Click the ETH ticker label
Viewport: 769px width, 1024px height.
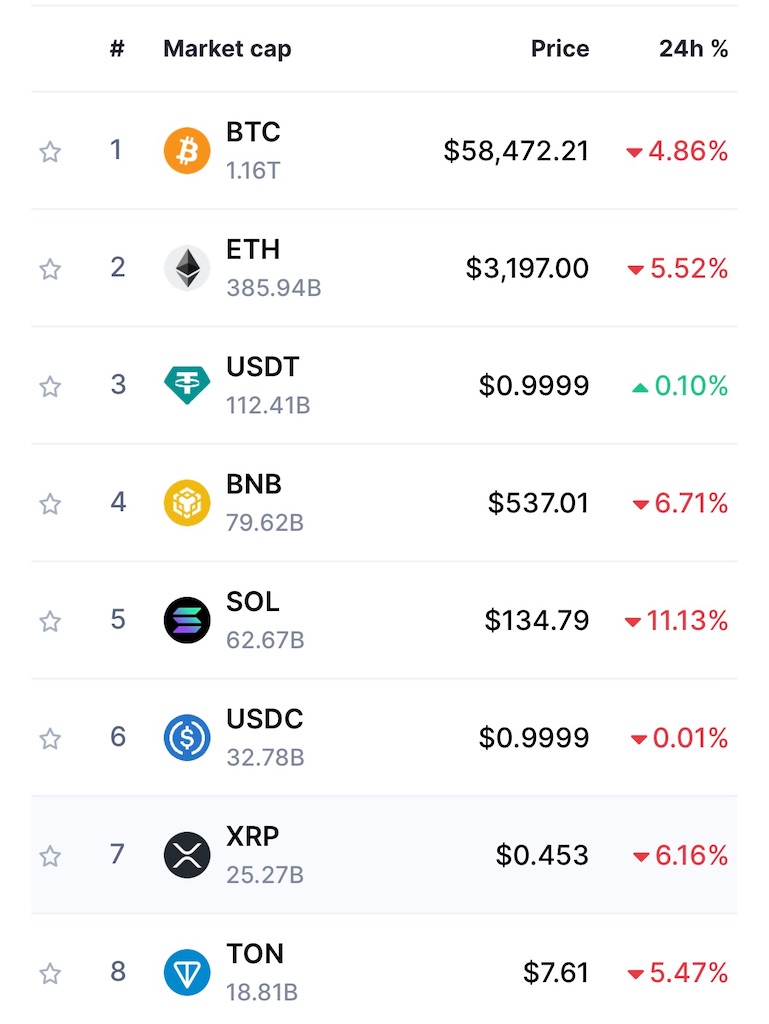252,249
